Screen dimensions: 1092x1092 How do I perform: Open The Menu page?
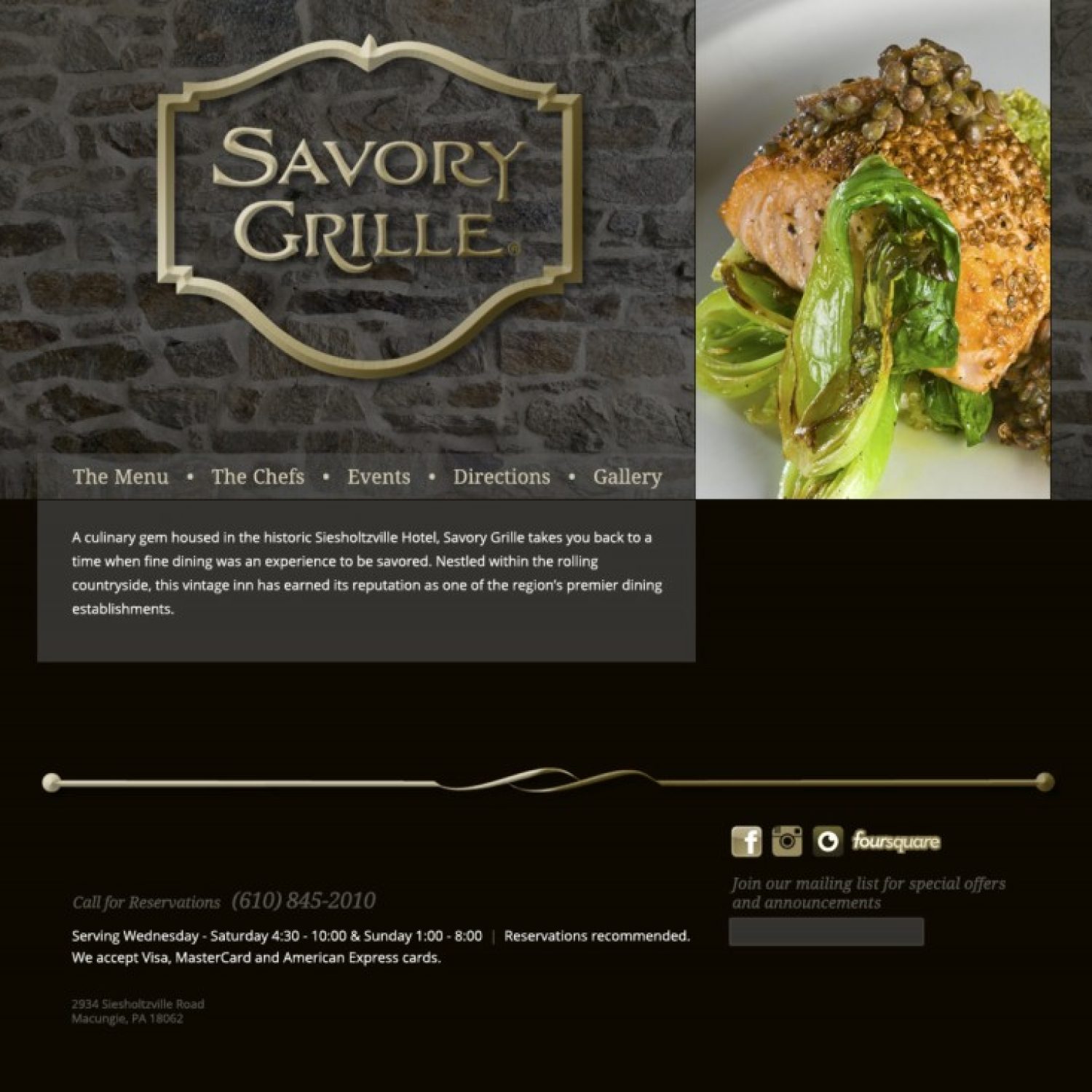120,477
